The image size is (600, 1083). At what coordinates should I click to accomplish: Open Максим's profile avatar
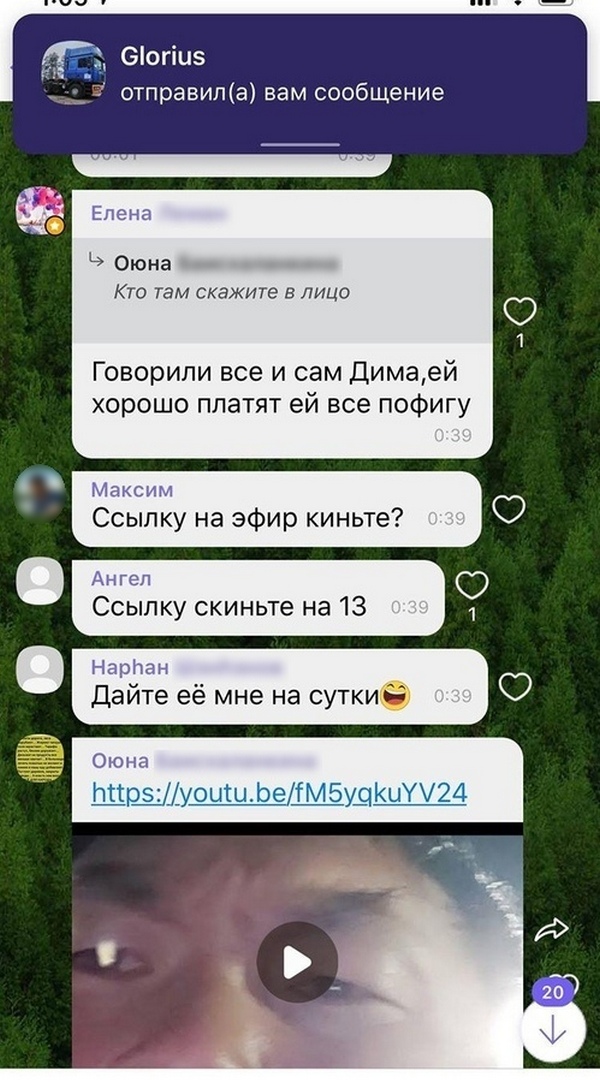click(41, 492)
